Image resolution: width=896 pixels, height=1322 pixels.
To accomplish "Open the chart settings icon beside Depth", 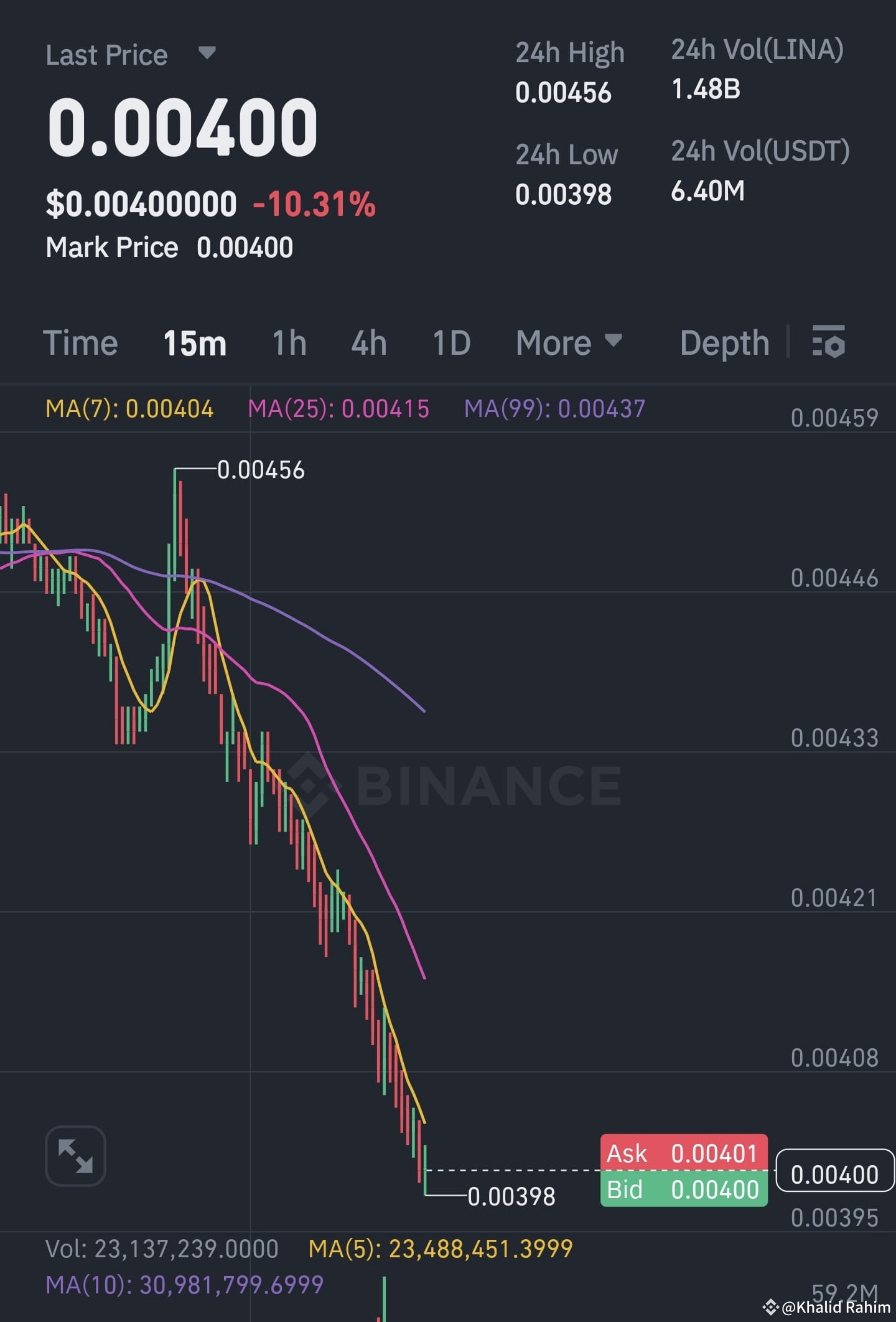I will pos(830,342).
